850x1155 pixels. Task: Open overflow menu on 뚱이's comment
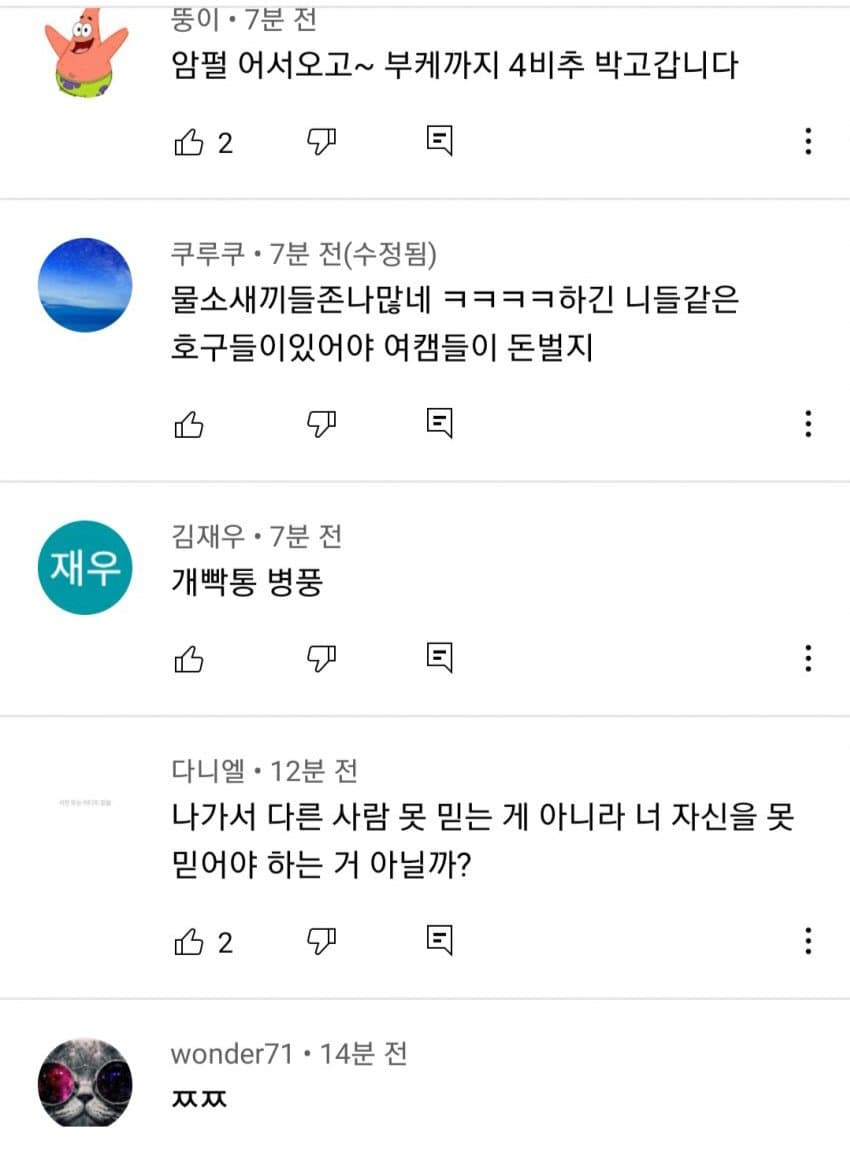pos(807,142)
